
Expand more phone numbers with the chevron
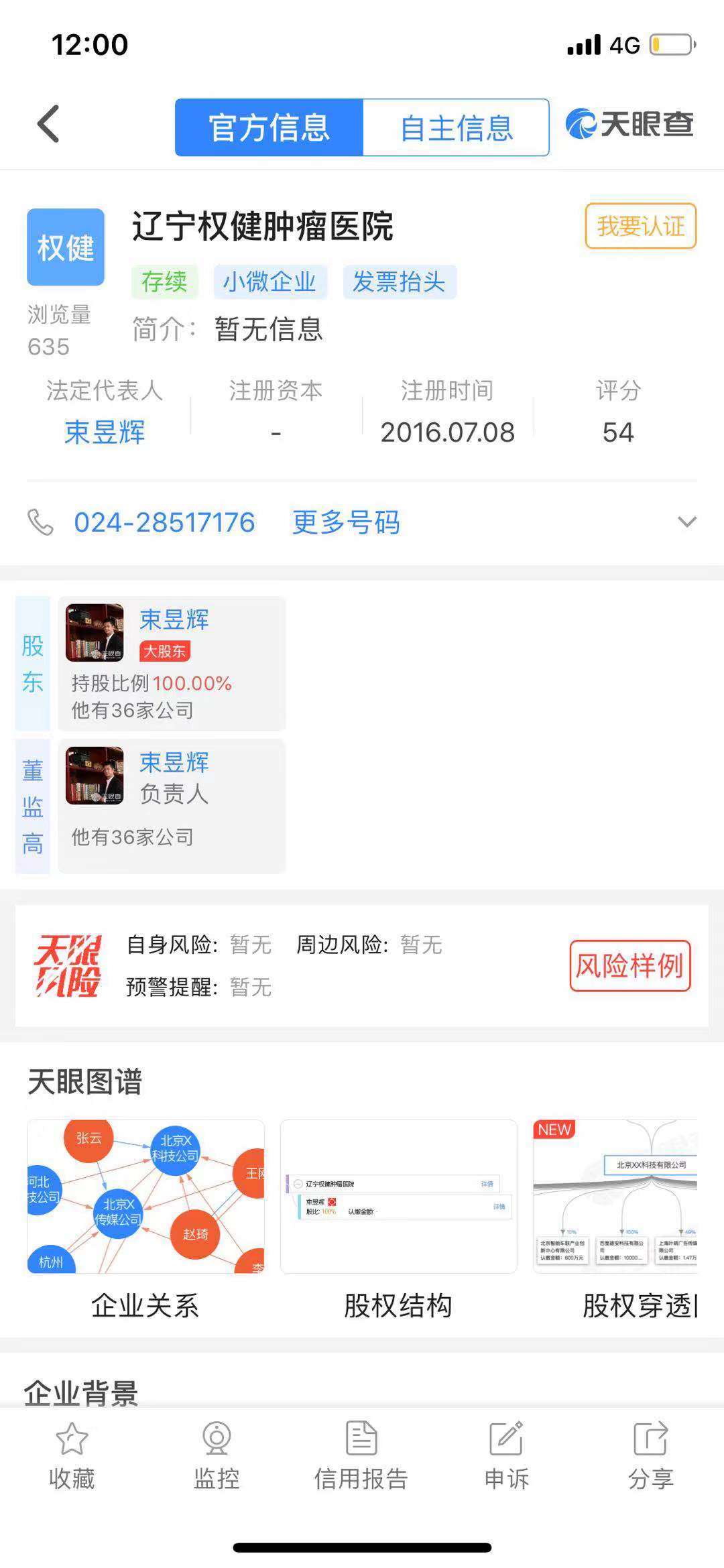(x=685, y=522)
